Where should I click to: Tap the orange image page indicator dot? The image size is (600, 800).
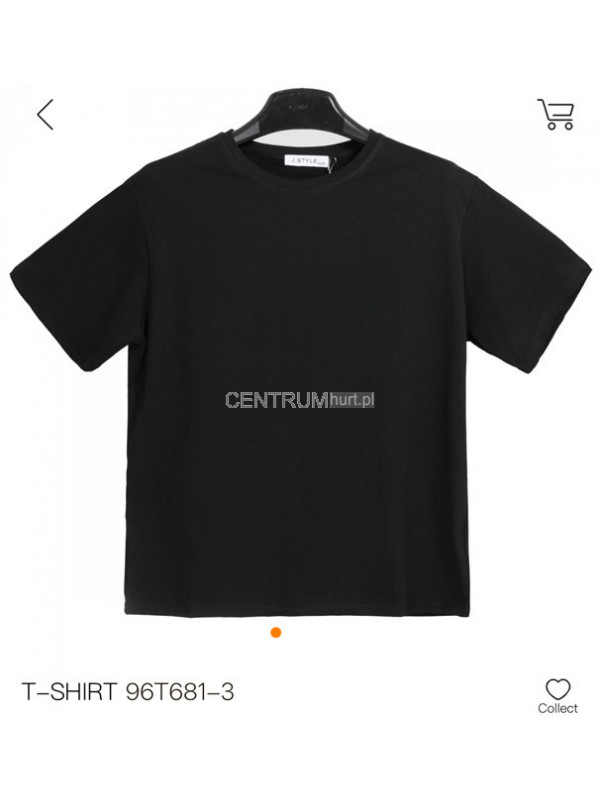(x=276, y=632)
